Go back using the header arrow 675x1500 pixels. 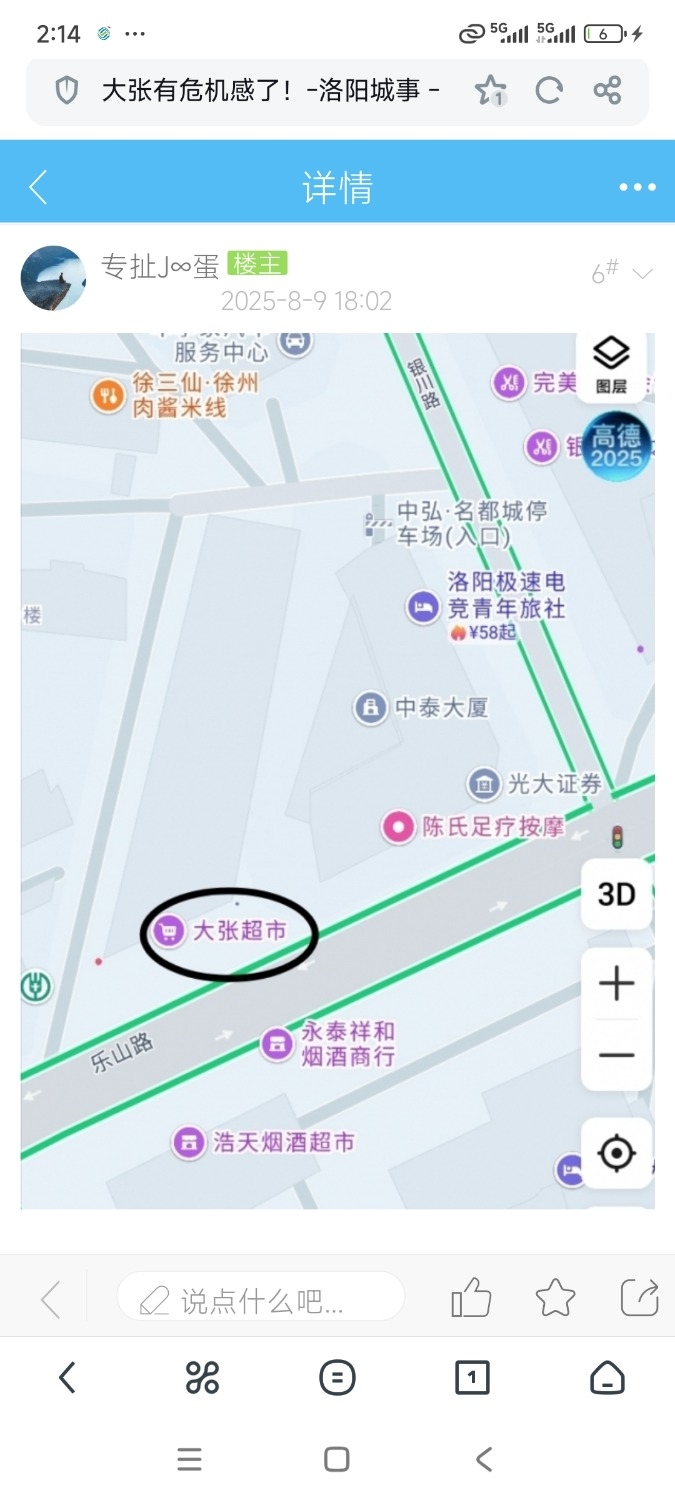click(38, 187)
